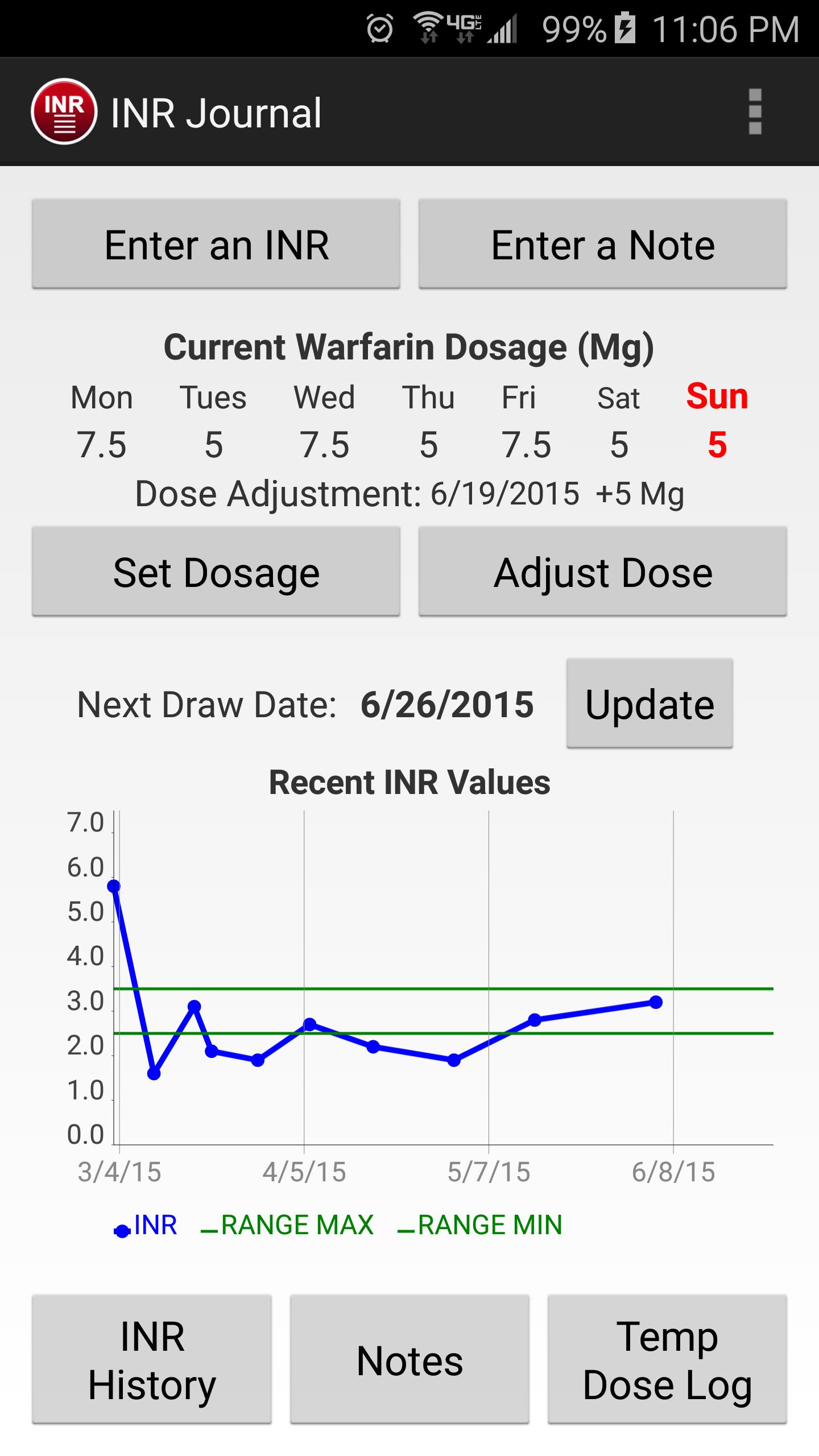This screenshot has width=819, height=1456.
Task: Select the Adjust Dose button
Action: pos(603,572)
